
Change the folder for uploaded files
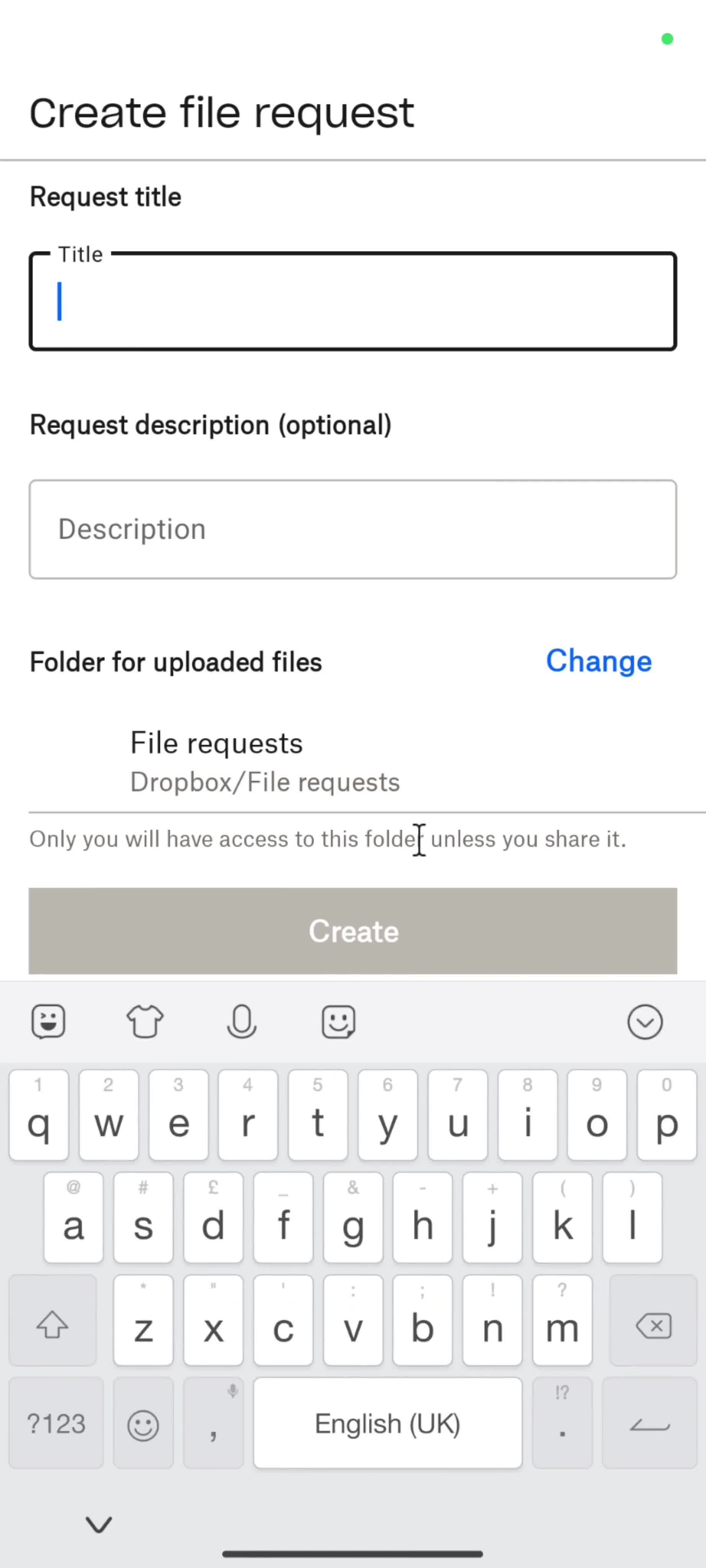[x=598, y=661]
